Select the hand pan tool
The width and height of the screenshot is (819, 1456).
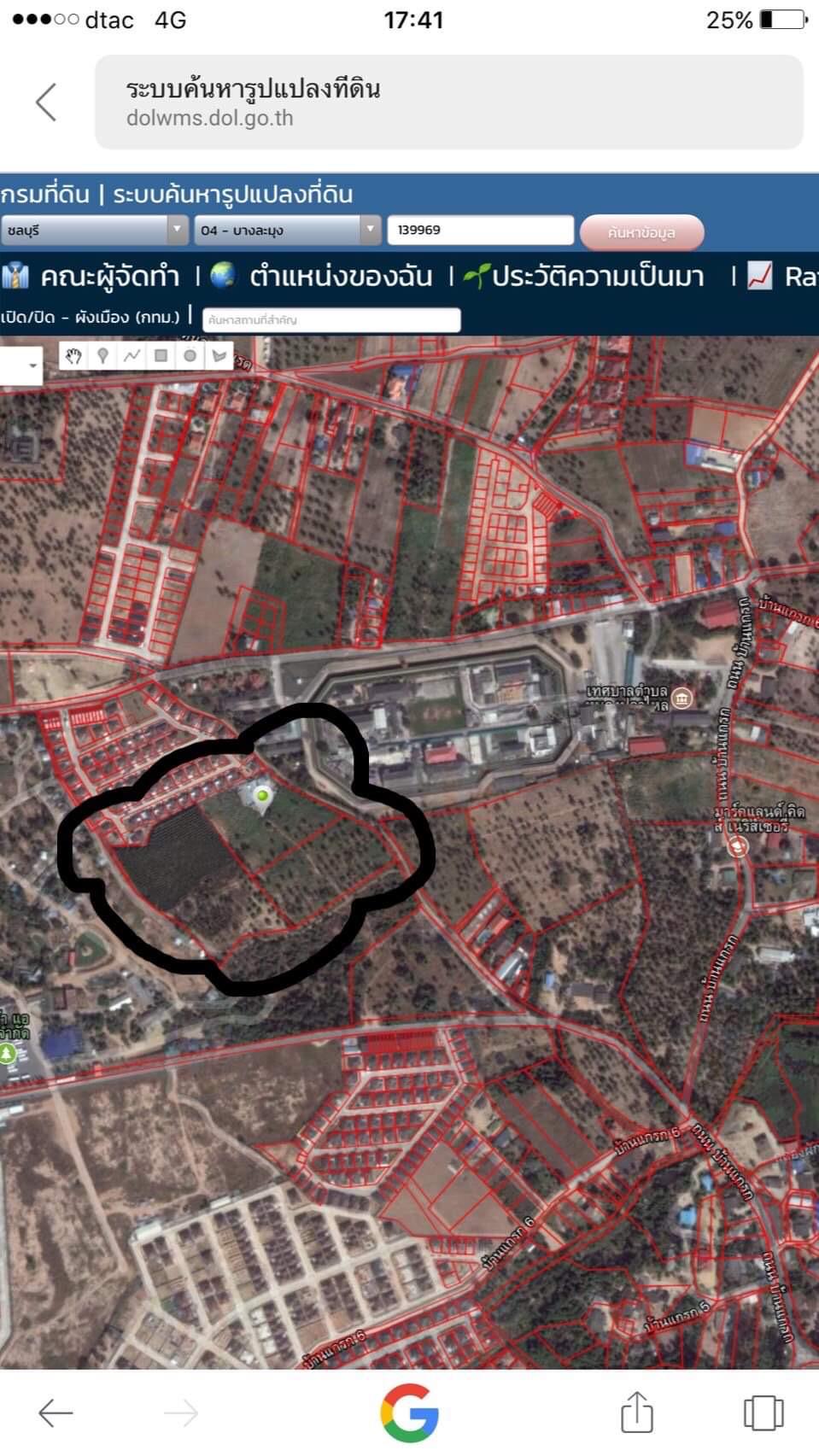(73, 355)
